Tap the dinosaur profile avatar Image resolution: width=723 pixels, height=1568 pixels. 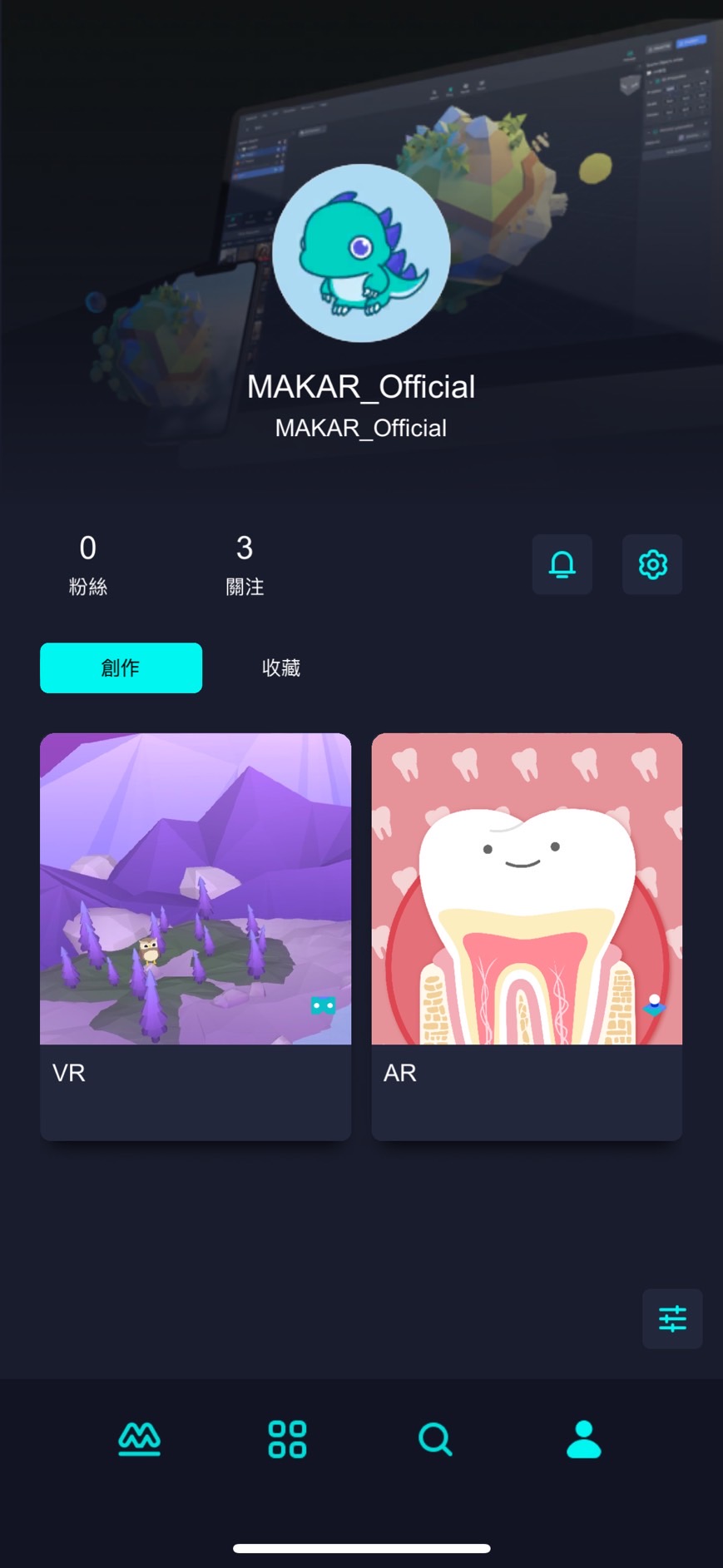click(361, 253)
